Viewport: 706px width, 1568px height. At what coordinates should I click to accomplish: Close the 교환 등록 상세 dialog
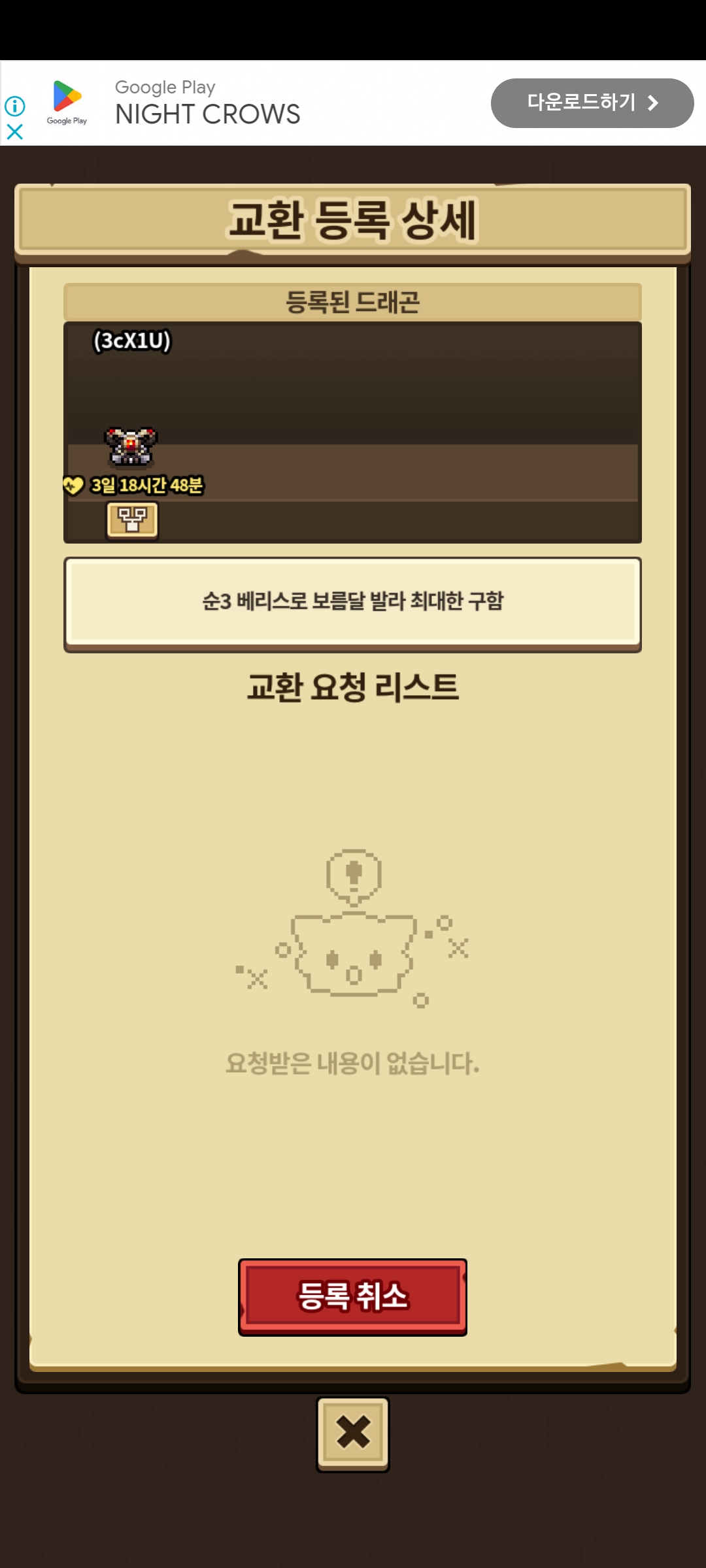[x=353, y=1433]
